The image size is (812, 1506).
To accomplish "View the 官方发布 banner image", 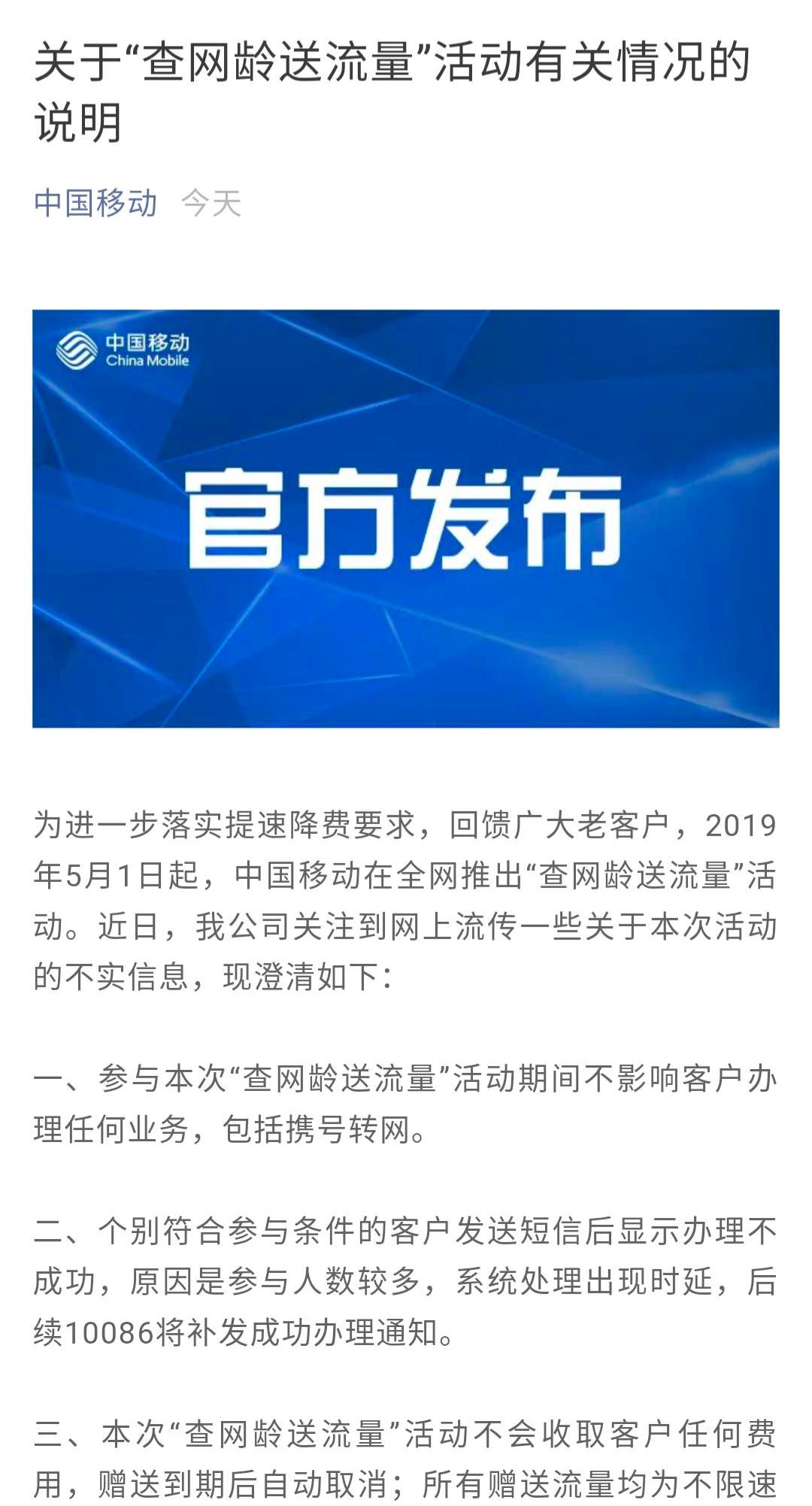I will tap(405, 518).
